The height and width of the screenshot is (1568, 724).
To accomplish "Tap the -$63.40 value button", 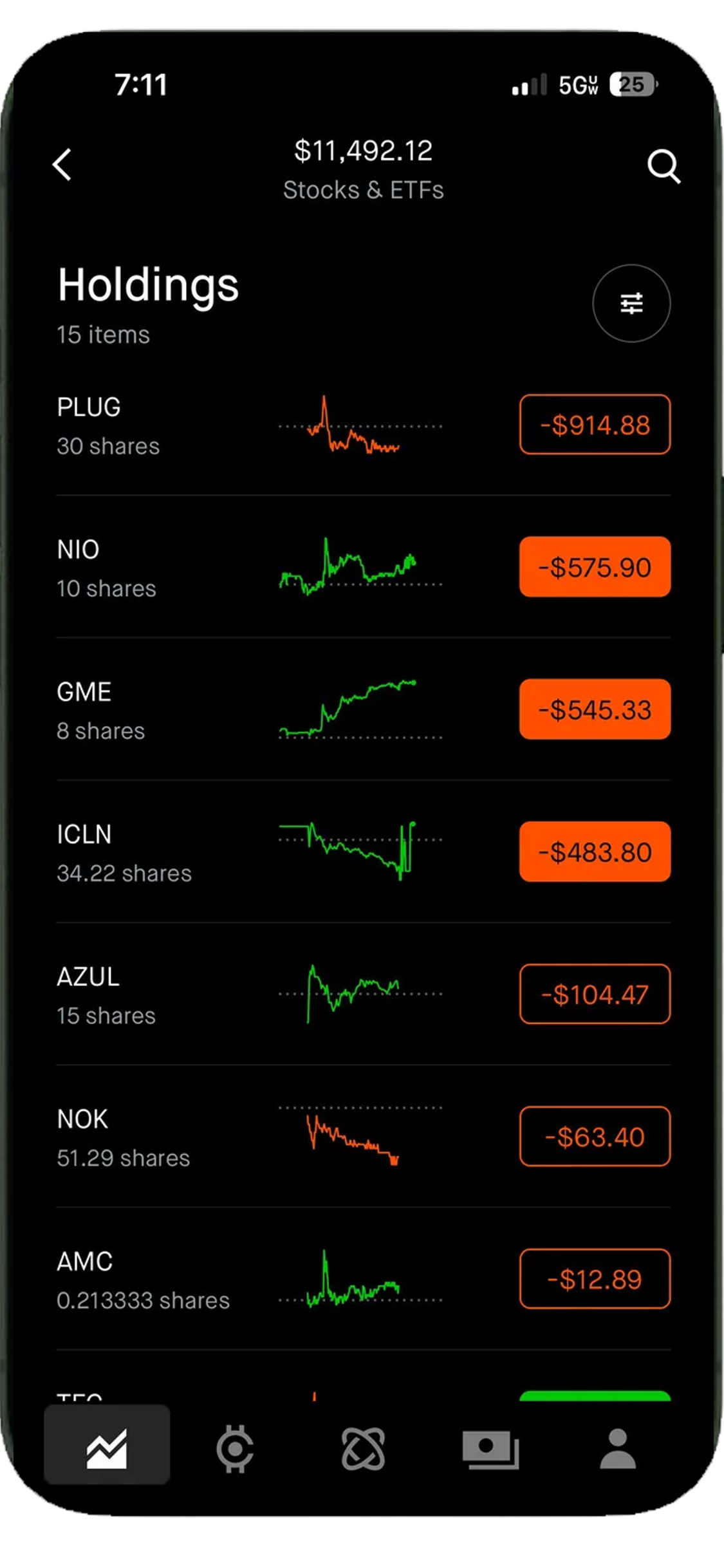I will (x=595, y=1136).
